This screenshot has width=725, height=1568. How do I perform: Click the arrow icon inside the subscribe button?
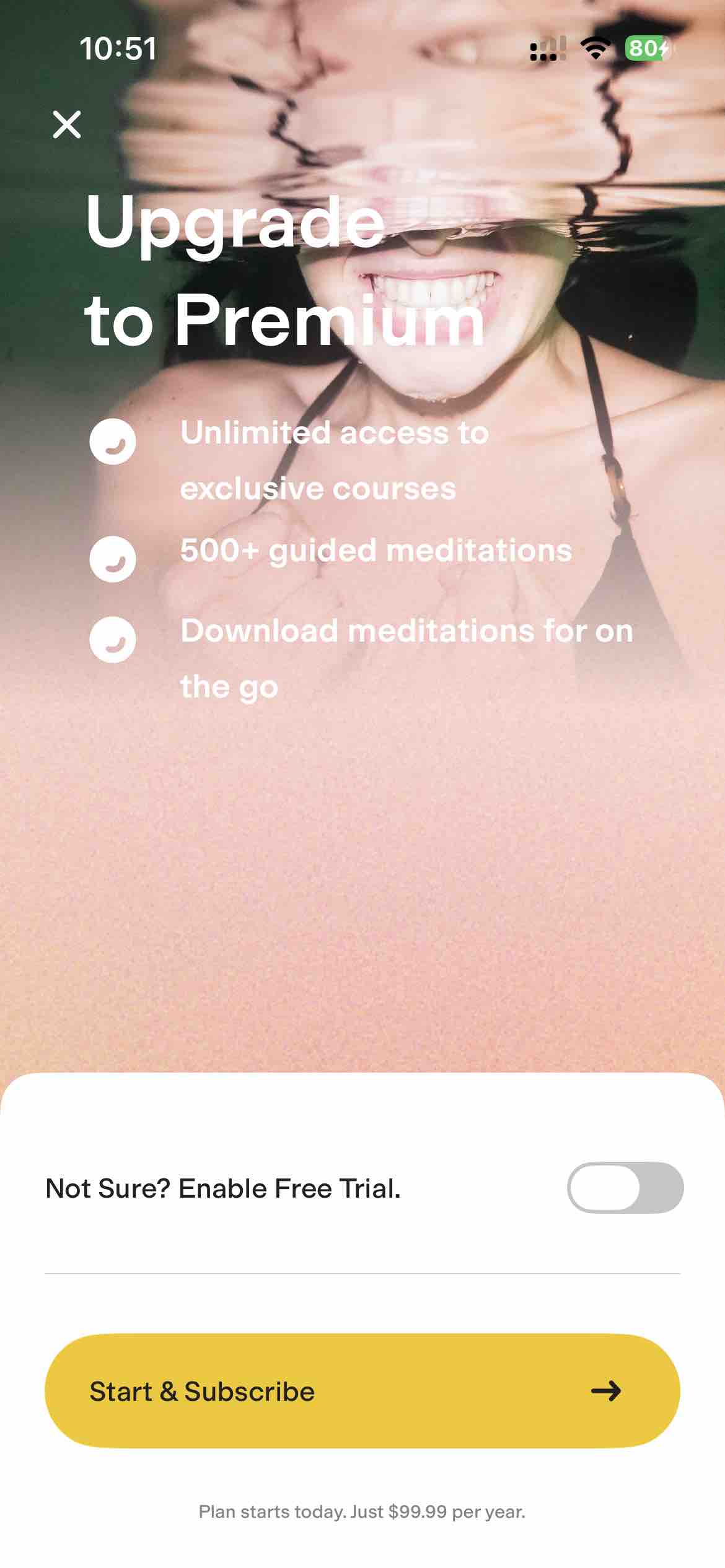pyautogui.click(x=605, y=1392)
